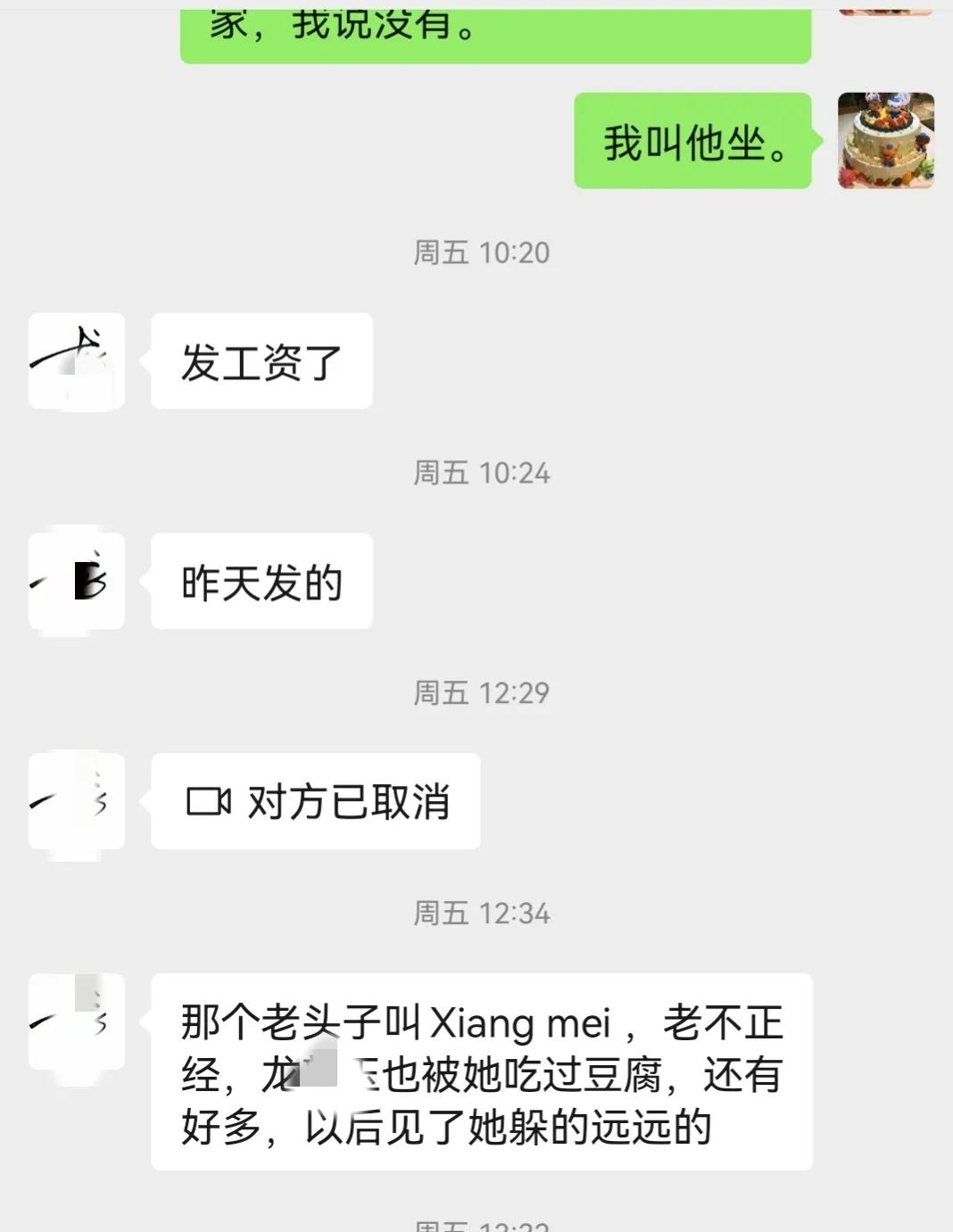Tap the 周五 10:20 timestamp

(x=482, y=252)
